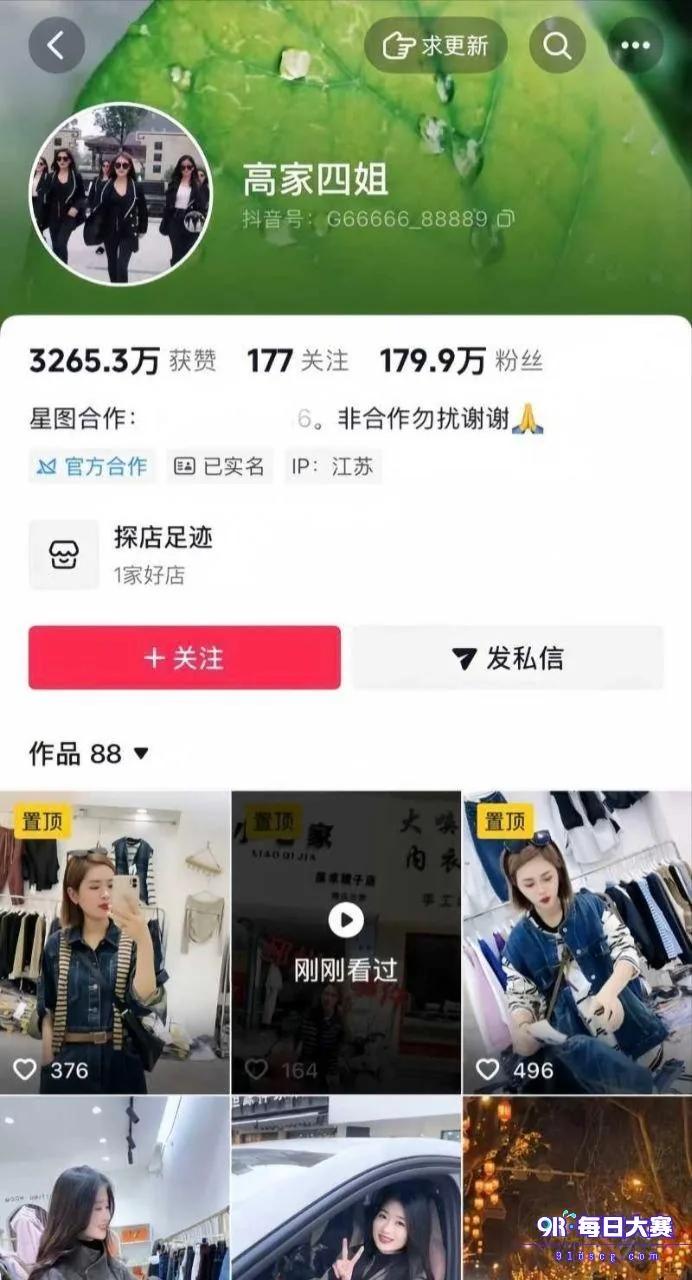Open 探店足迹 store visits row
This screenshot has height=1280, width=692.
click(x=346, y=555)
